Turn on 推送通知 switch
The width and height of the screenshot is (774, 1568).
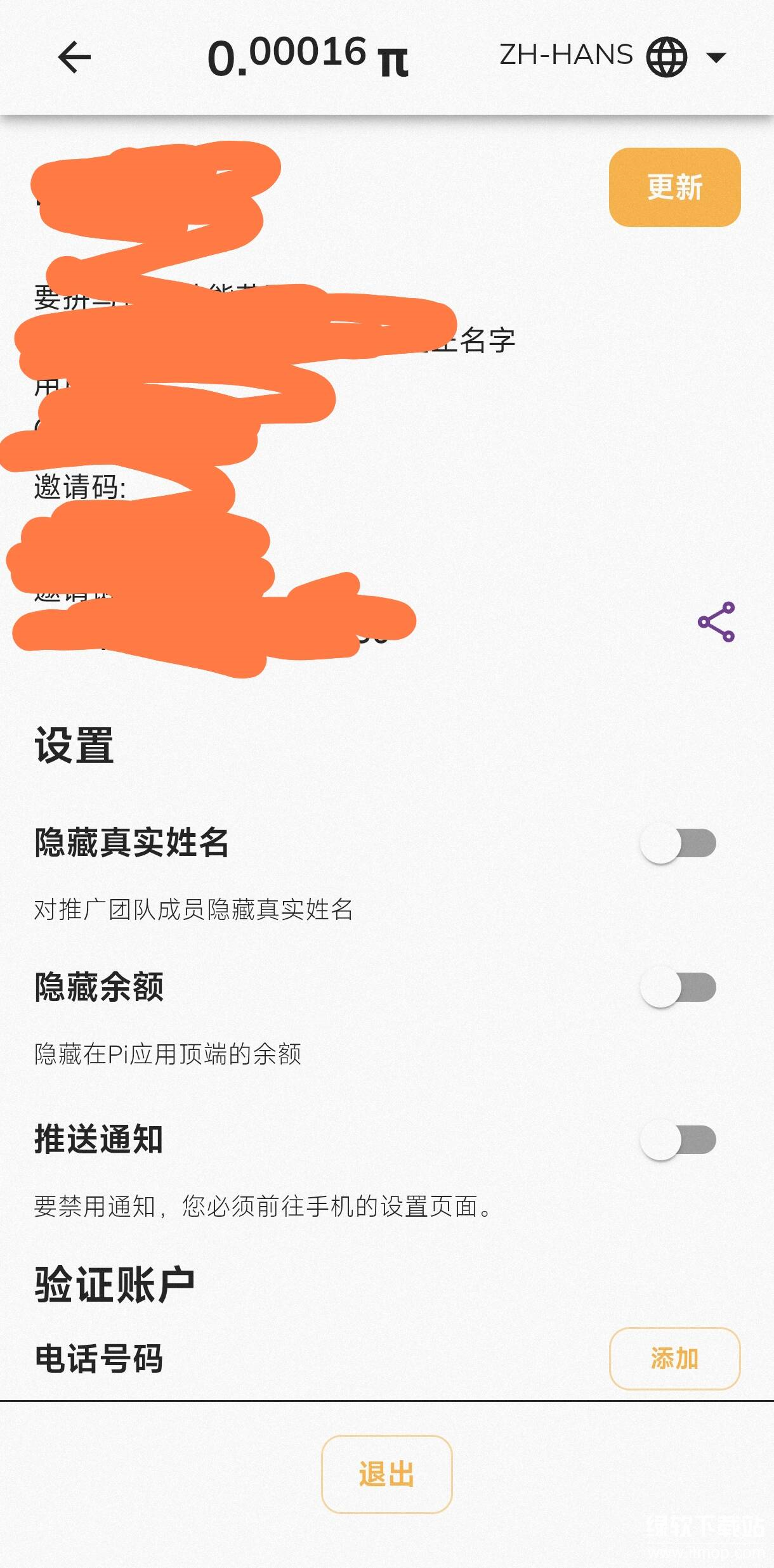(678, 1140)
